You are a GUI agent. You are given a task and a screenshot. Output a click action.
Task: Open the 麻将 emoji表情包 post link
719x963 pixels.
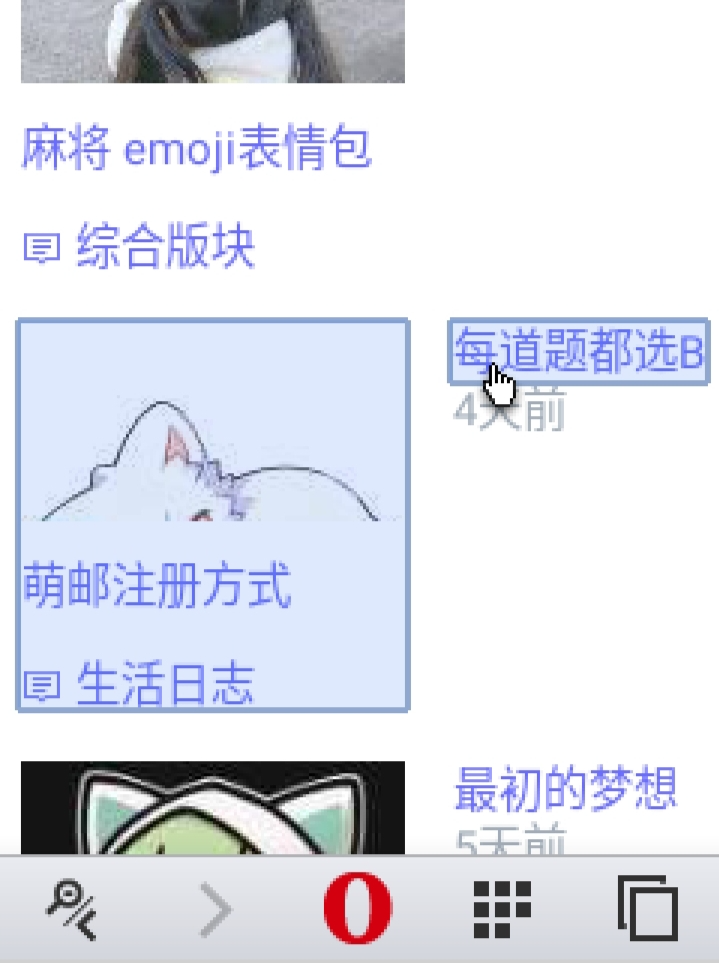pos(196,150)
